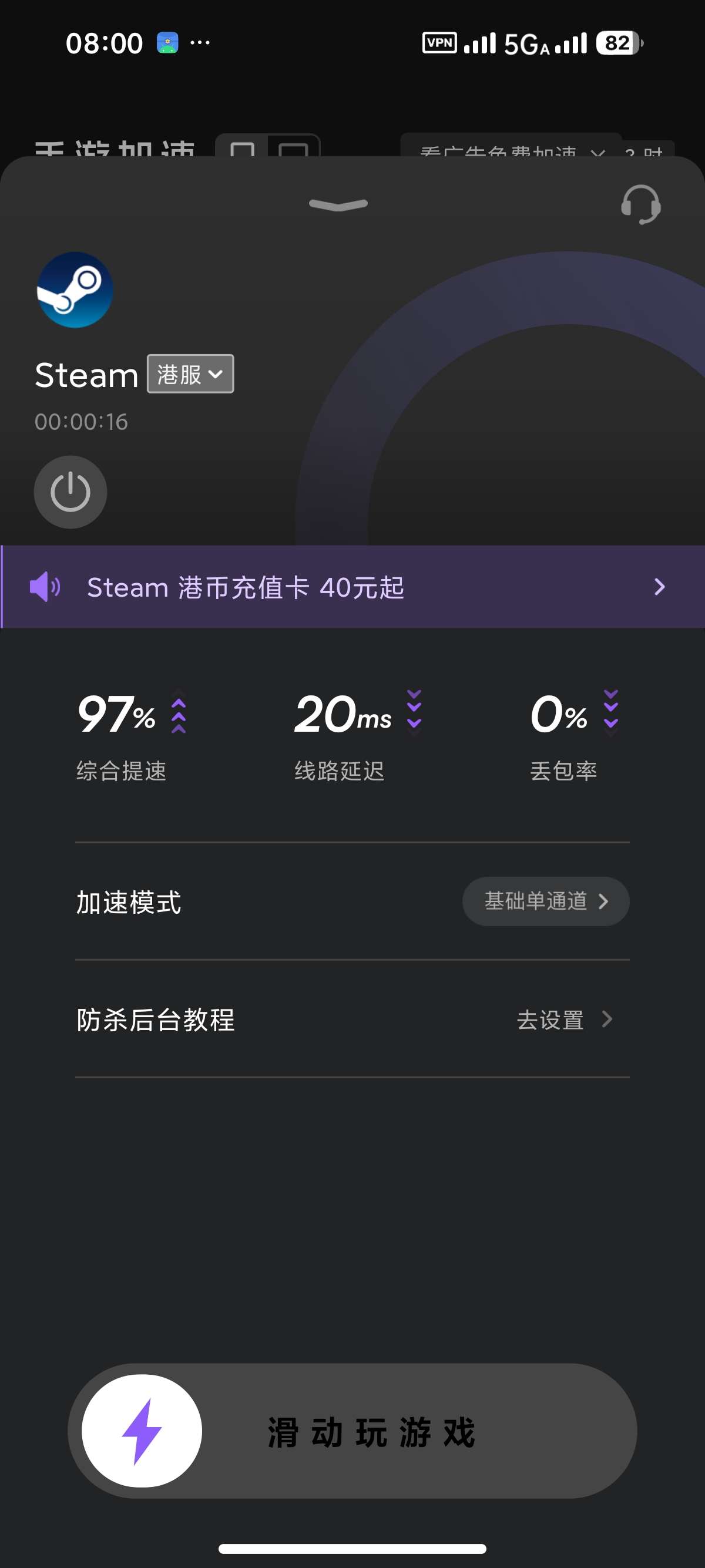Open the 港服 server region dropdown

pyautogui.click(x=190, y=374)
